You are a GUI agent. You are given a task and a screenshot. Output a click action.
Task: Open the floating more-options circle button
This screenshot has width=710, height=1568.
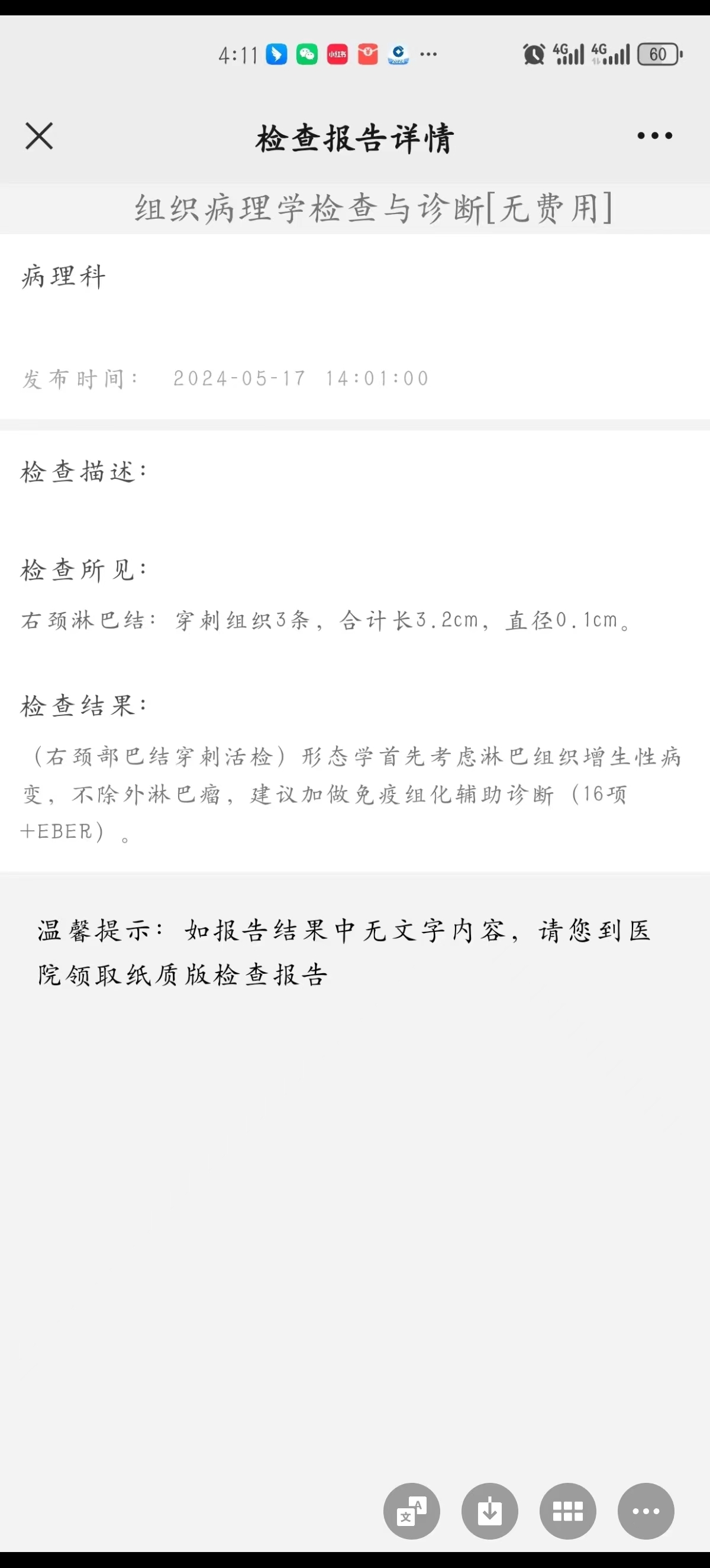coord(646,1511)
